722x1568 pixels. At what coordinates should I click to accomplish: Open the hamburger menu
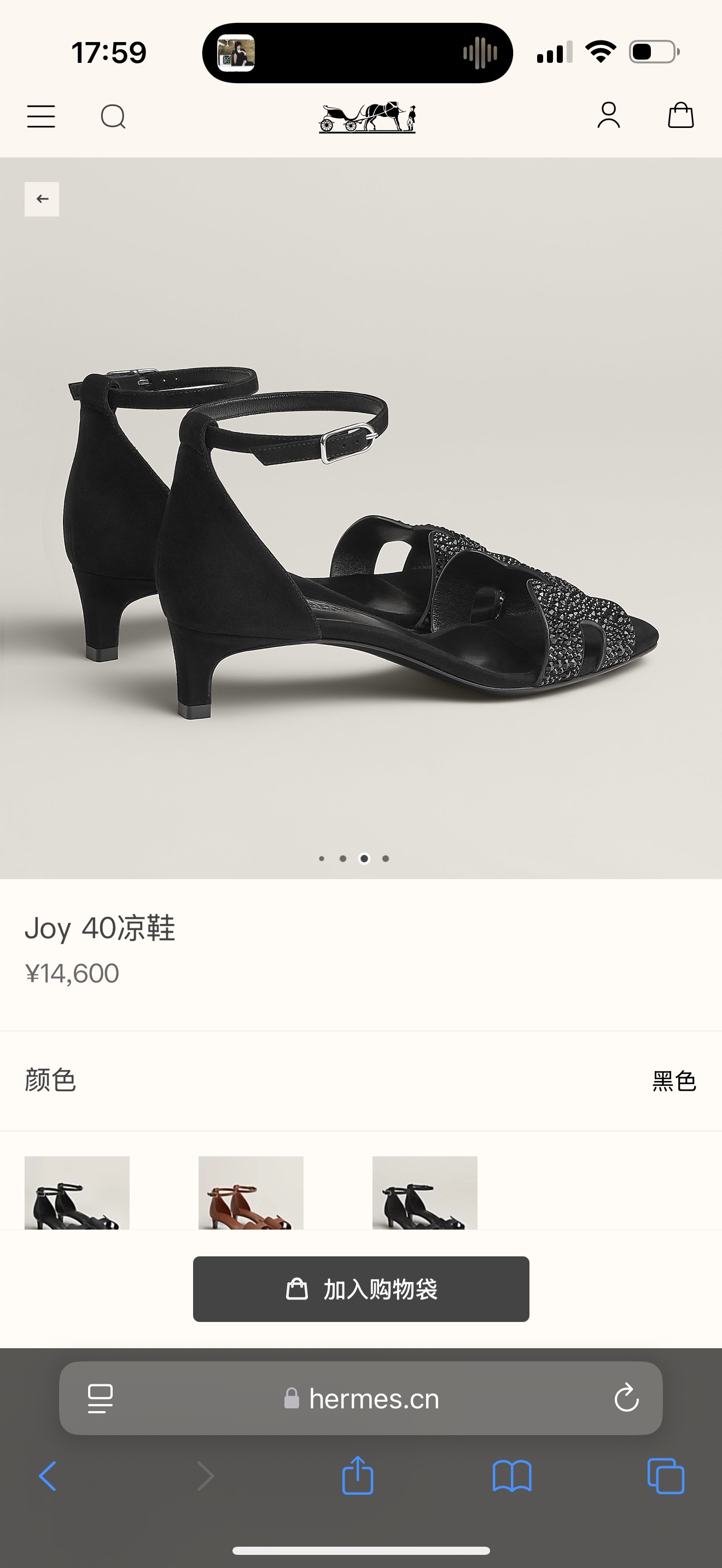tap(41, 116)
